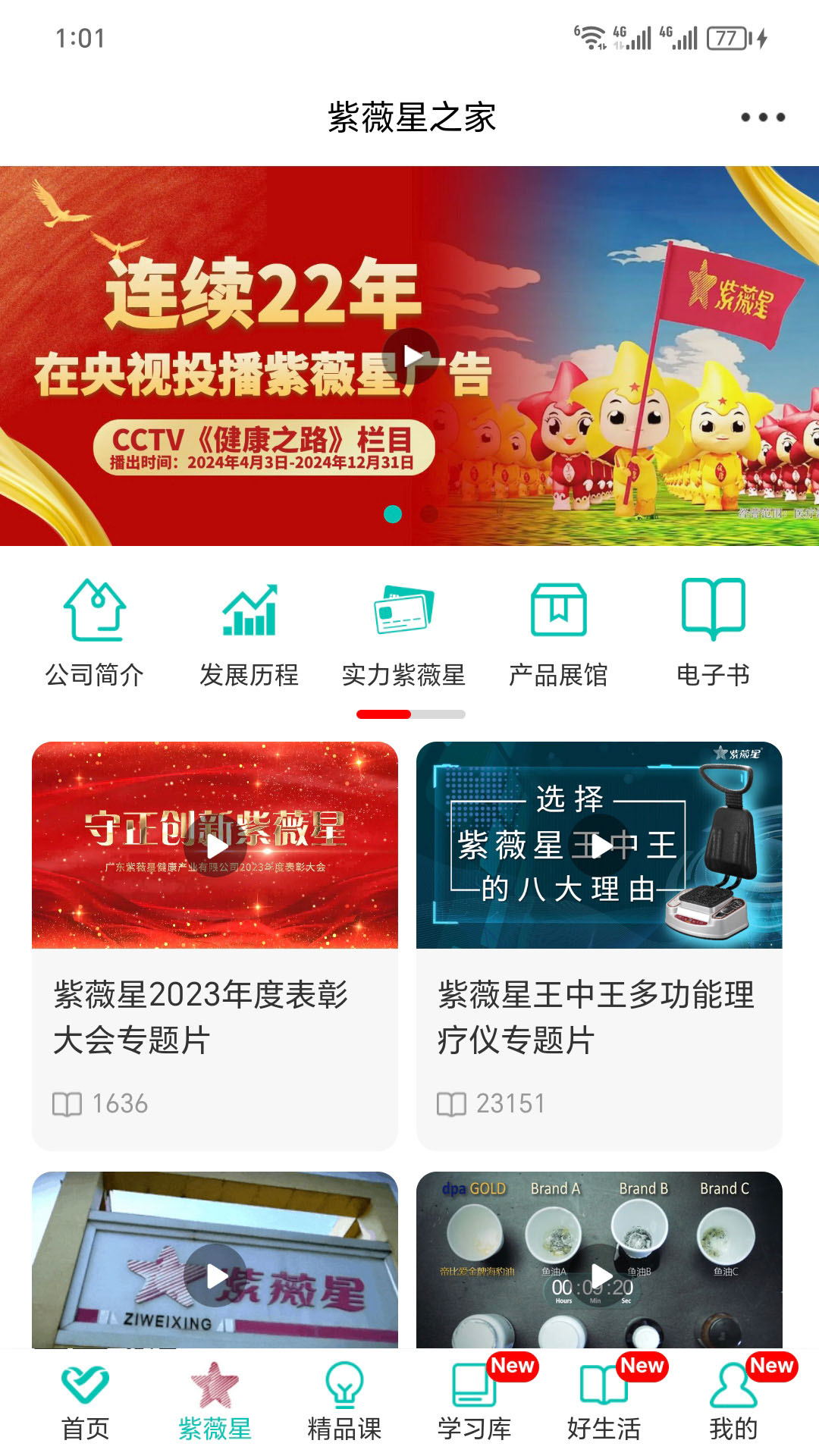The height and width of the screenshot is (1456, 819).
Task: Open the three-dot overflow menu
Action: [762, 118]
